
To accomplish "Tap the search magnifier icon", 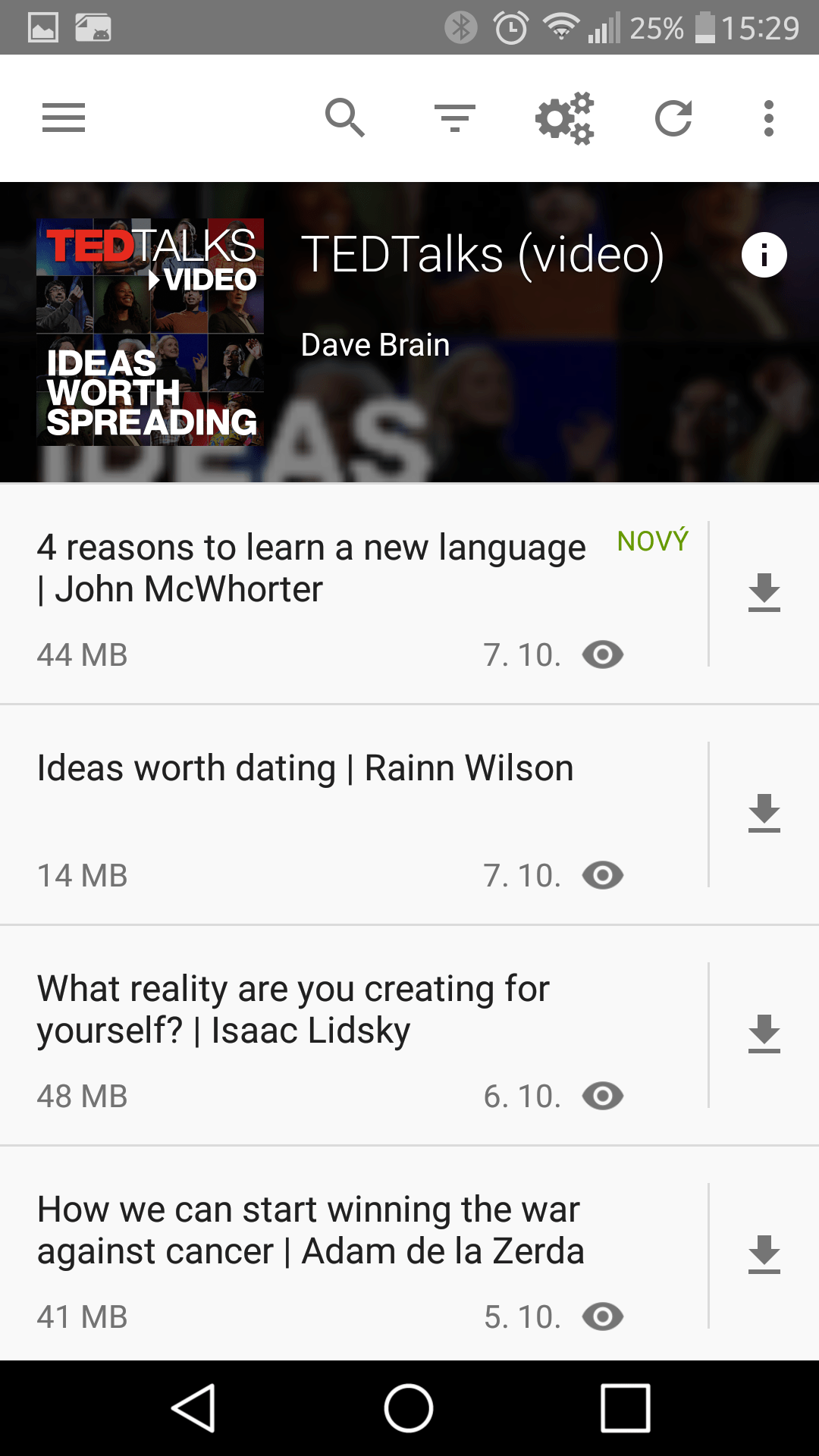I will [x=345, y=118].
